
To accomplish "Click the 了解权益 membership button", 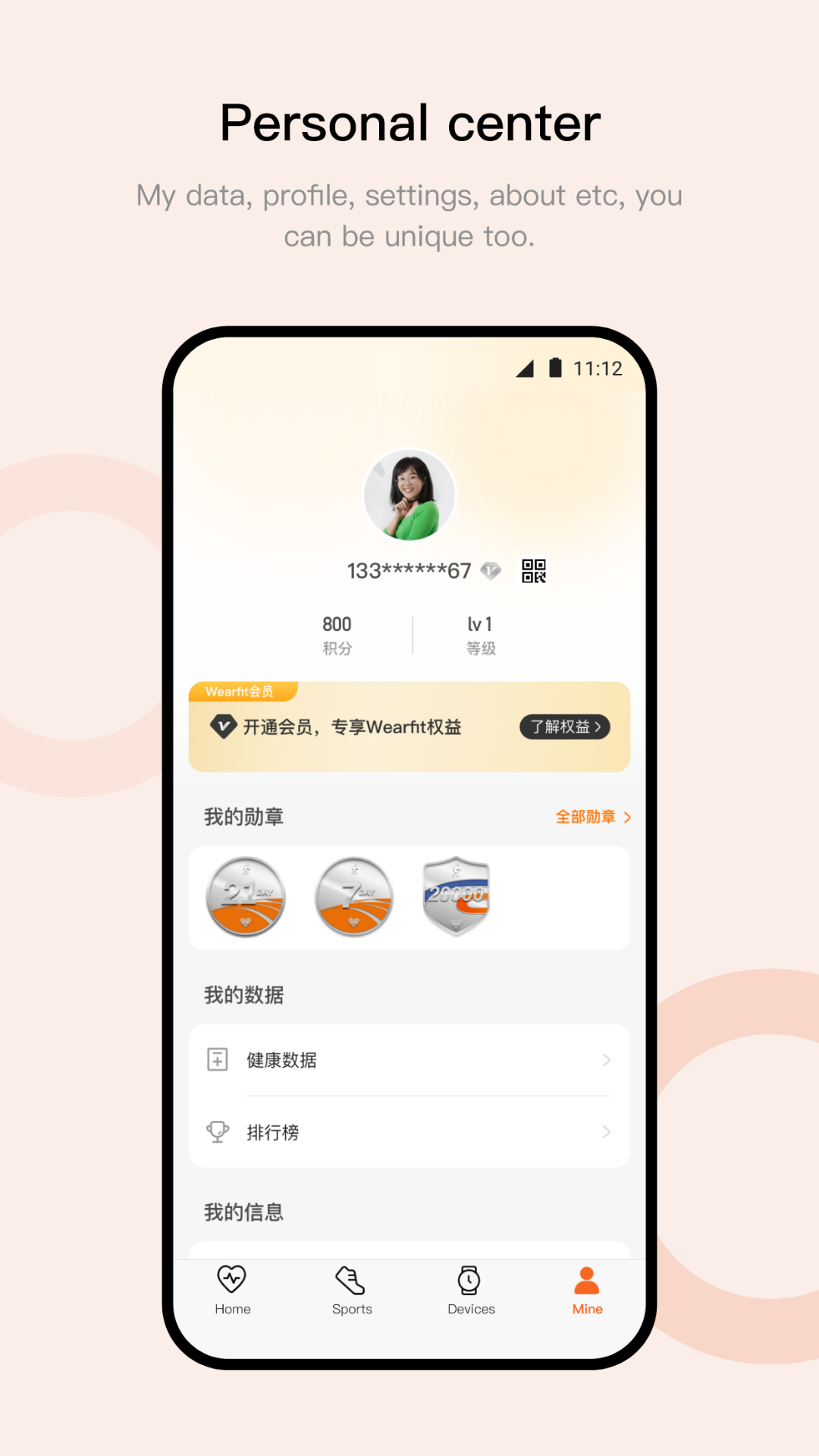I will tap(564, 726).
